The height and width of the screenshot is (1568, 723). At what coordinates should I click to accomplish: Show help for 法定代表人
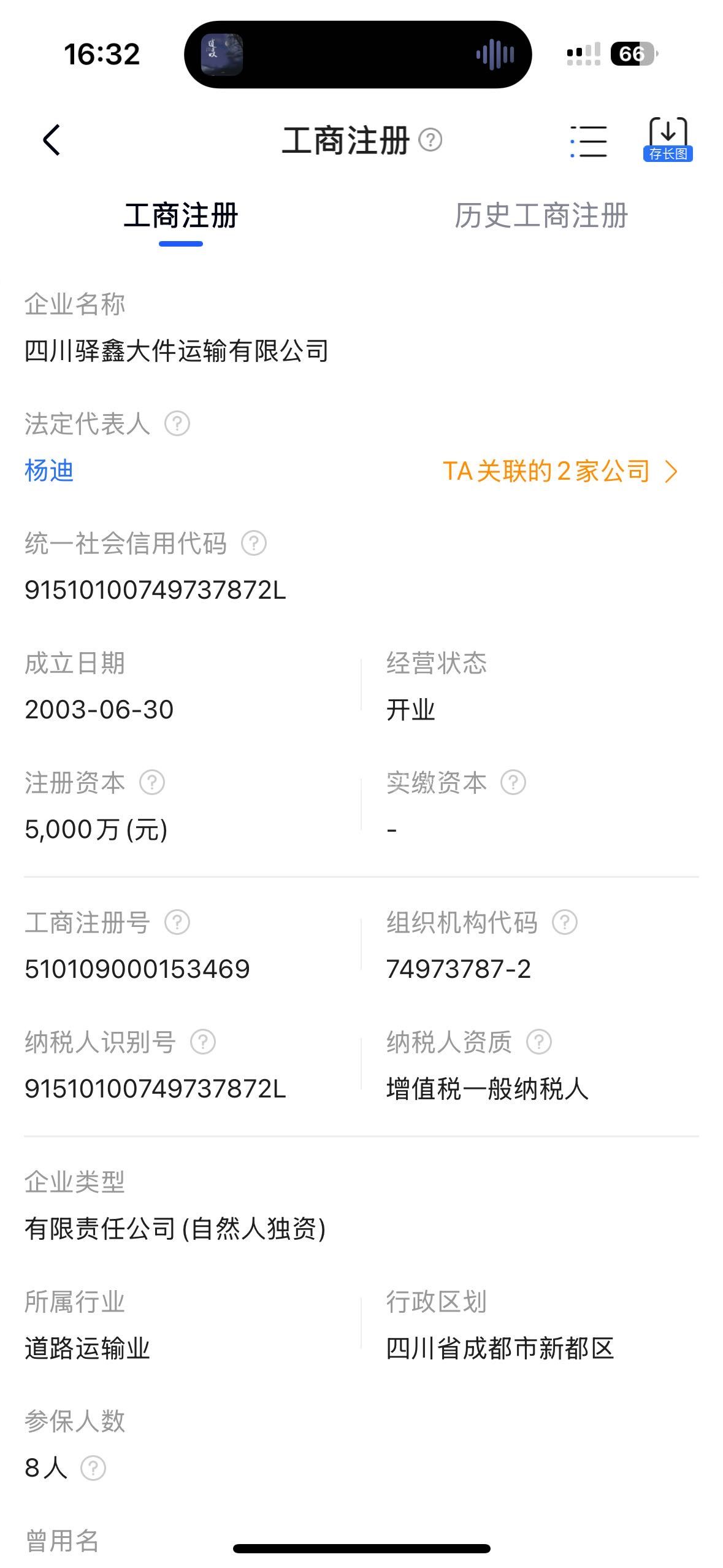(x=177, y=423)
